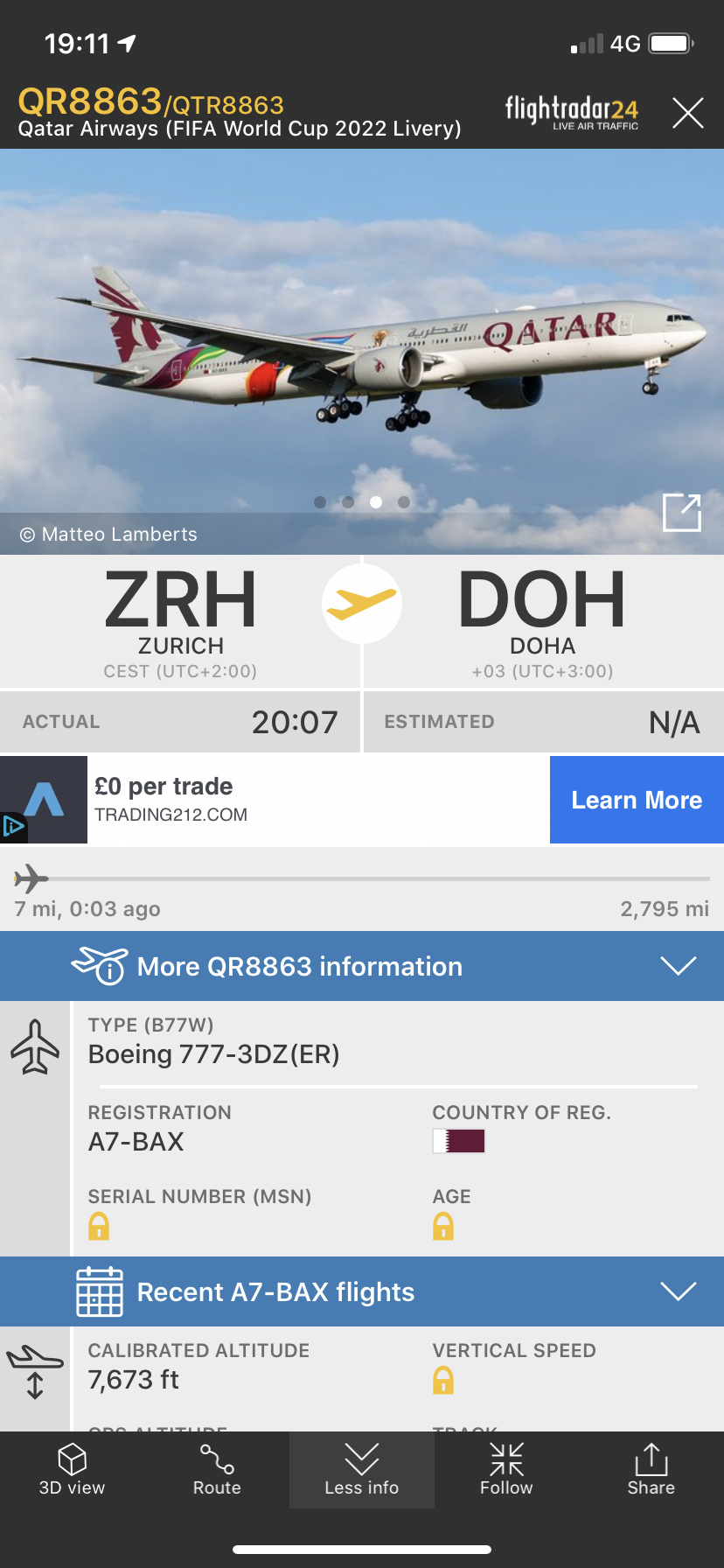Show the flight's Route on the map
This screenshot has width=724, height=1568.
tap(217, 1470)
